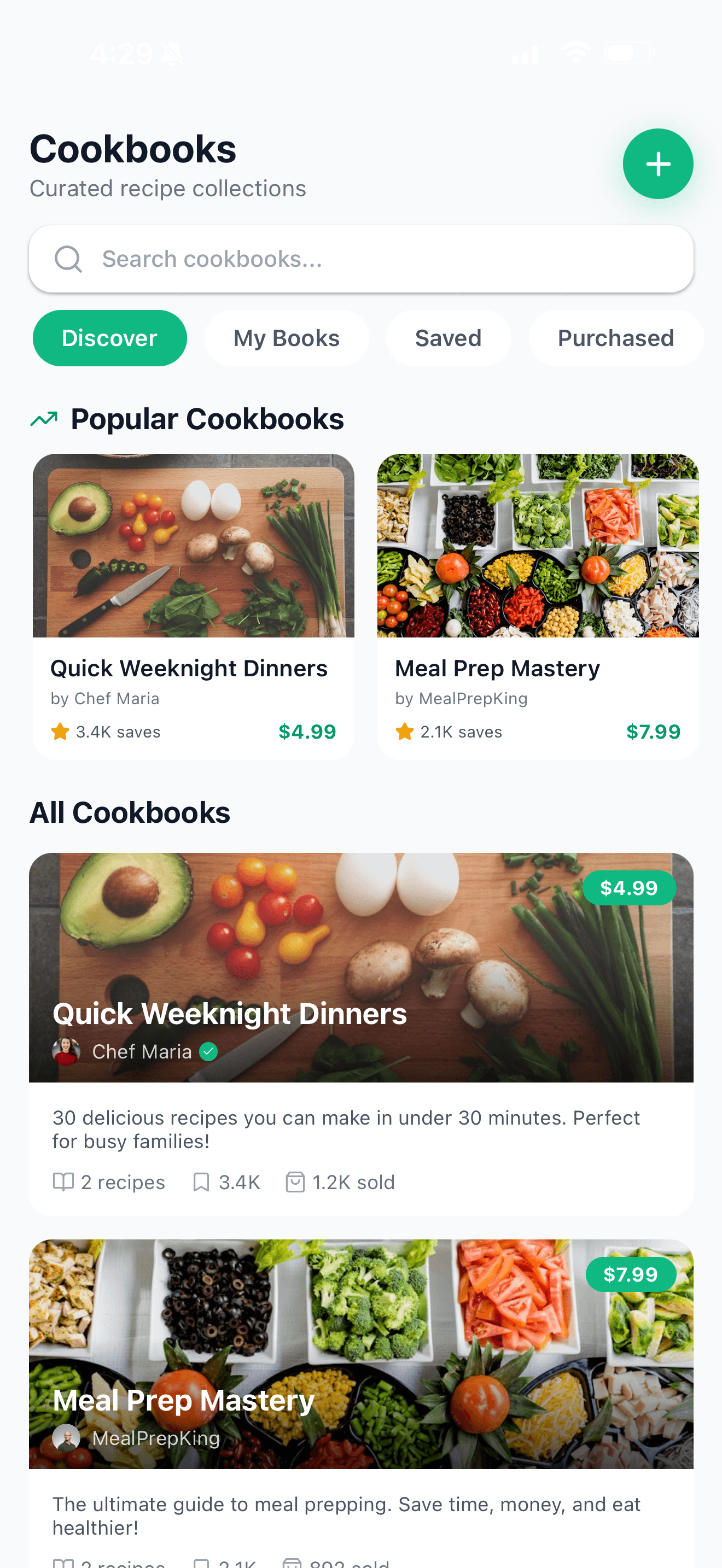Click the shopping bag icon showing 1.2K sold
This screenshot has width=722, height=1568.
click(x=295, y=1181)
